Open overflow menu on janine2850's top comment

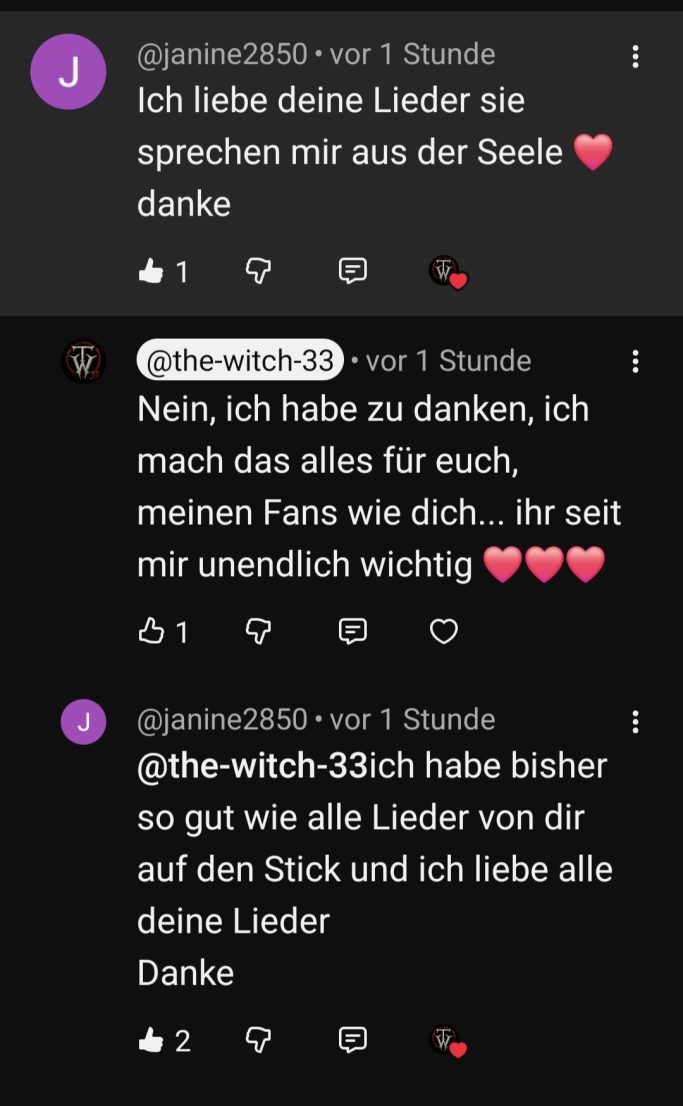635,56
